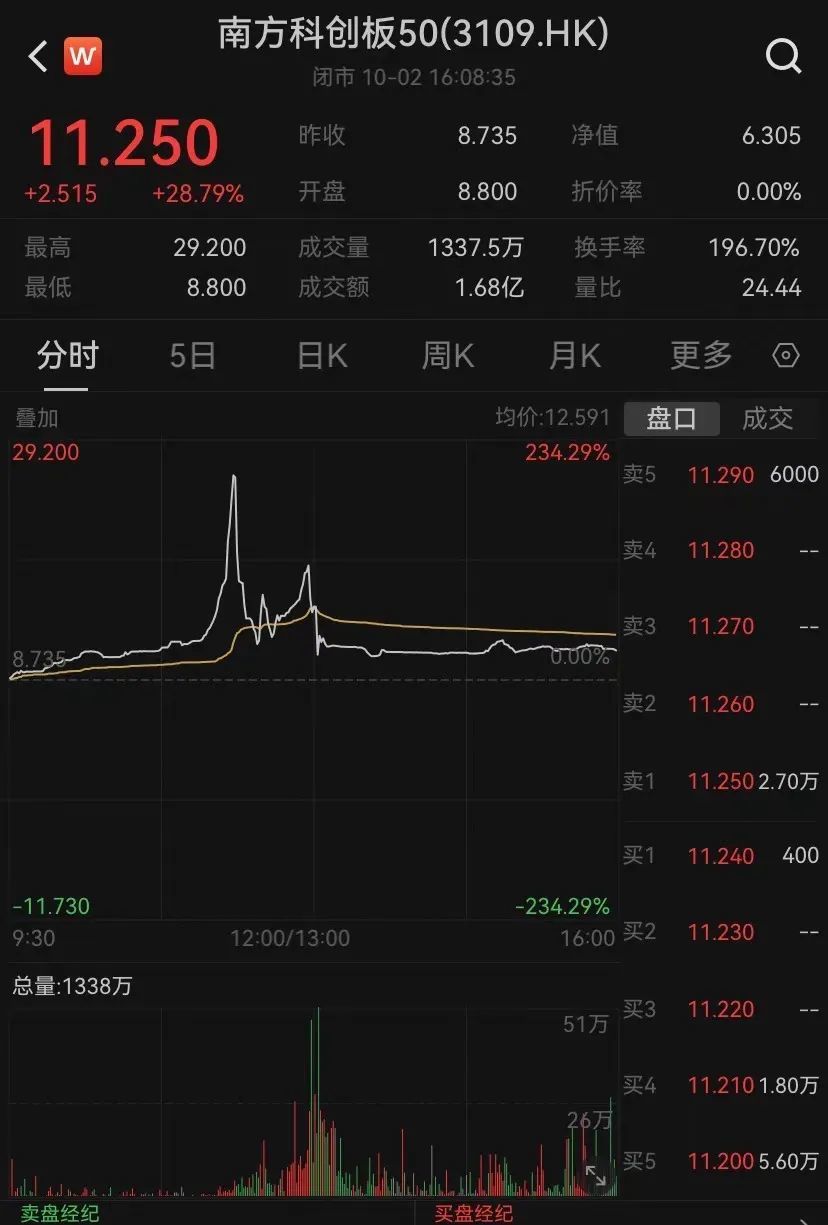View the 周K chart tab

pyautogui.click(x=448, y=356)
